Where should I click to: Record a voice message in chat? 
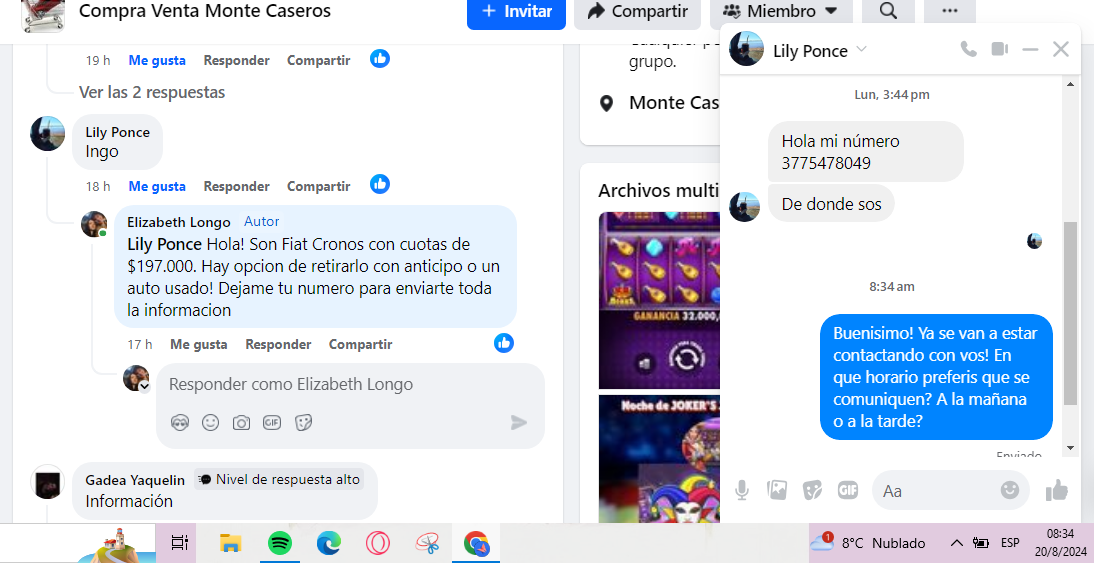coord(742,490)
